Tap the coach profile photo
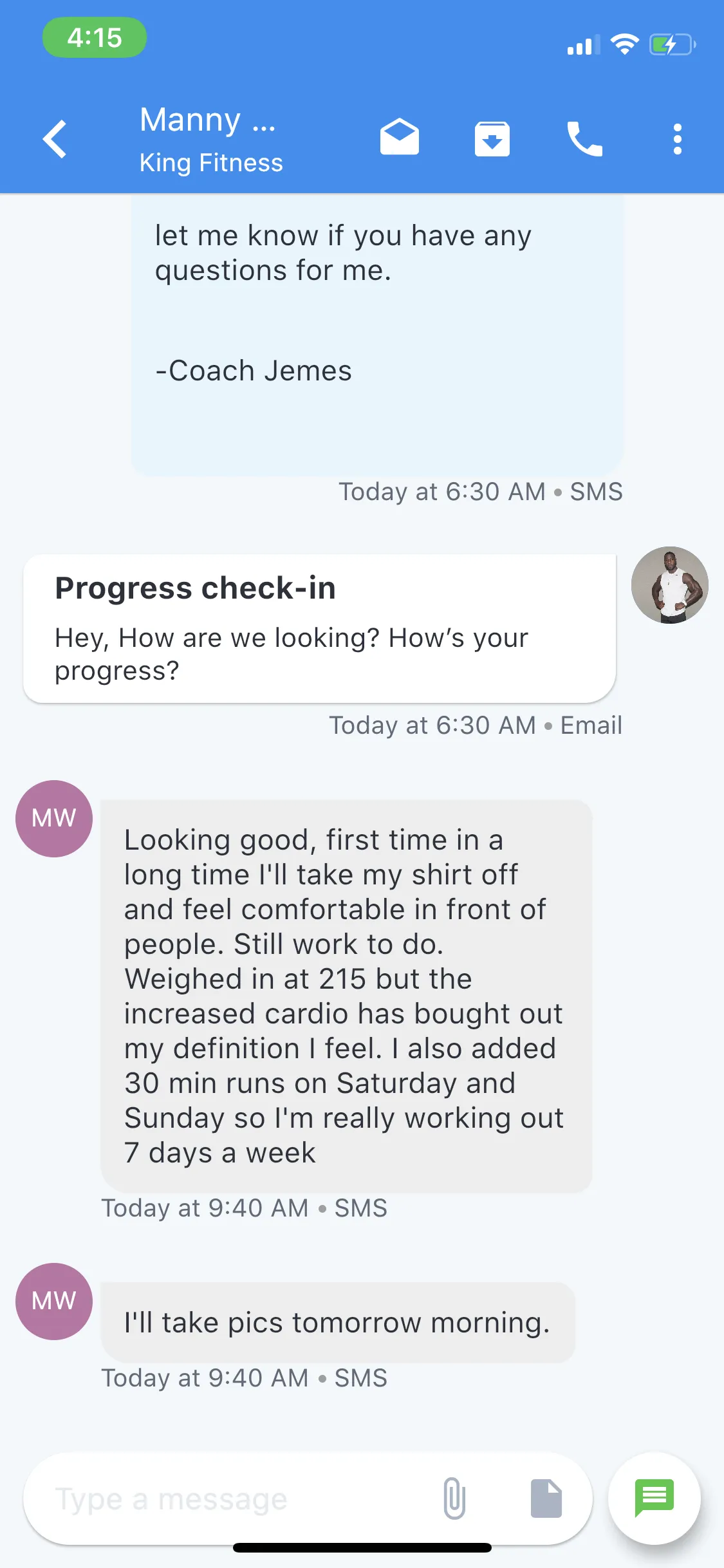The height and width of the screenshot is (1568, 724). click(x=669, y=585)
